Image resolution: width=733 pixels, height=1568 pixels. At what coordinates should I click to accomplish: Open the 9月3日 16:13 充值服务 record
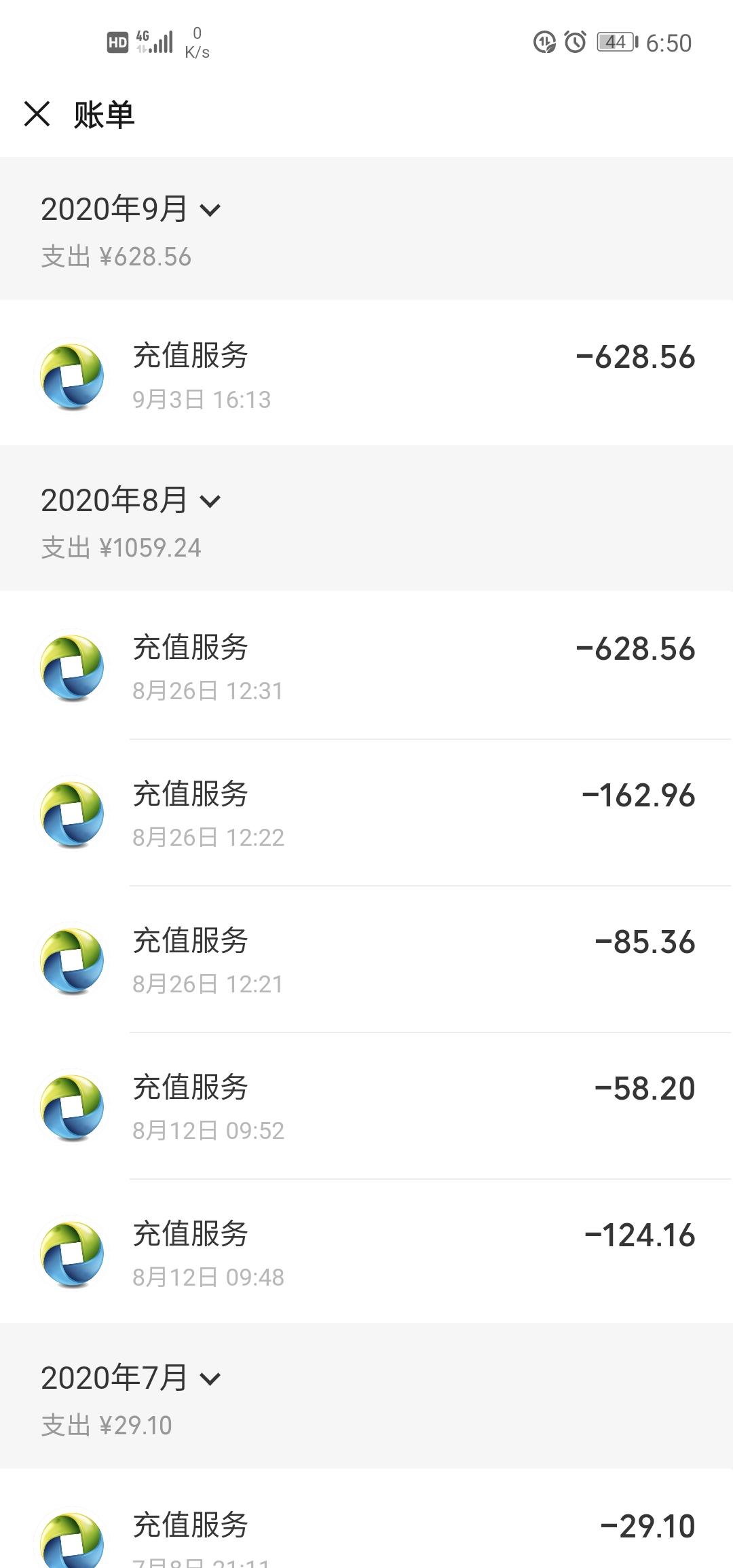coord(366,373)
